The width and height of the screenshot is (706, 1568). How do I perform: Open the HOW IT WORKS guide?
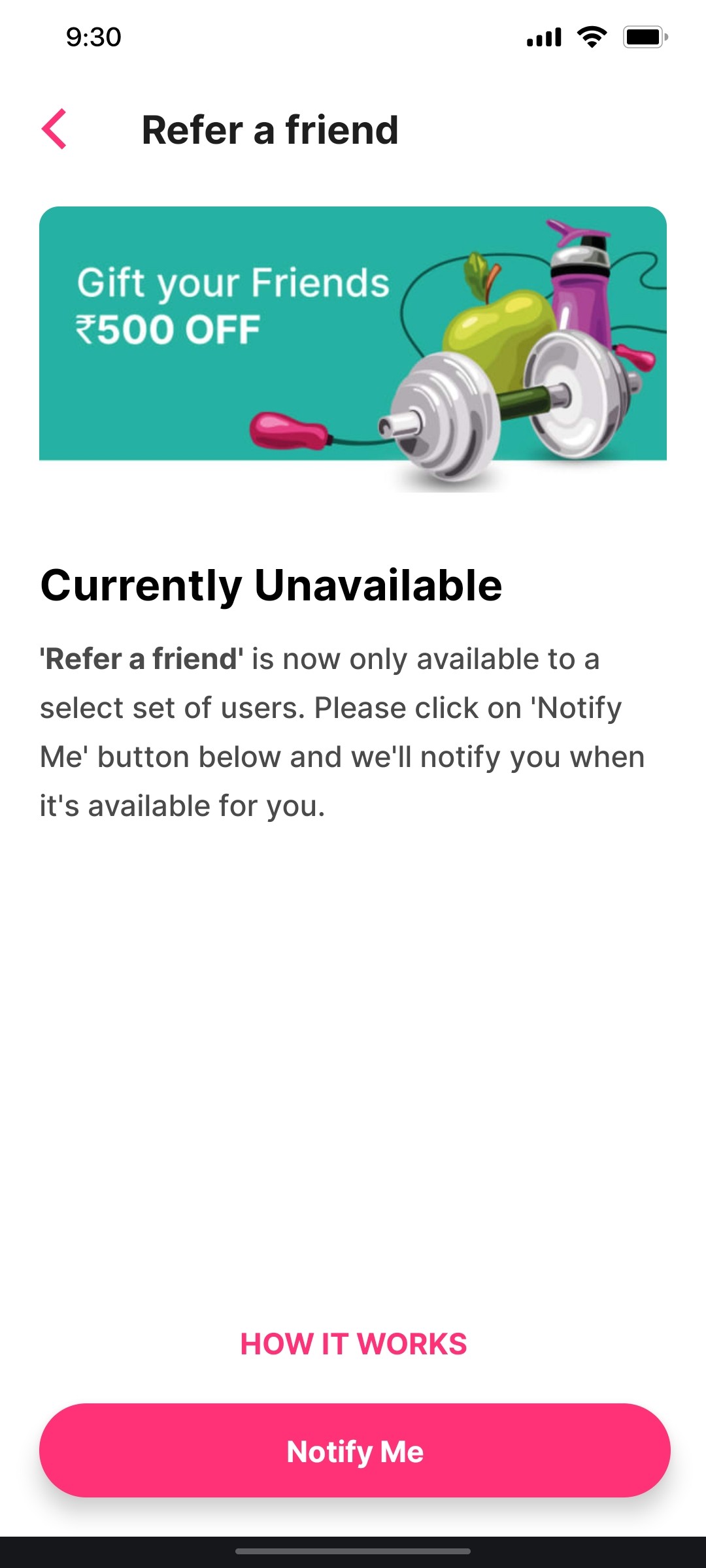tap(353, 1343)
